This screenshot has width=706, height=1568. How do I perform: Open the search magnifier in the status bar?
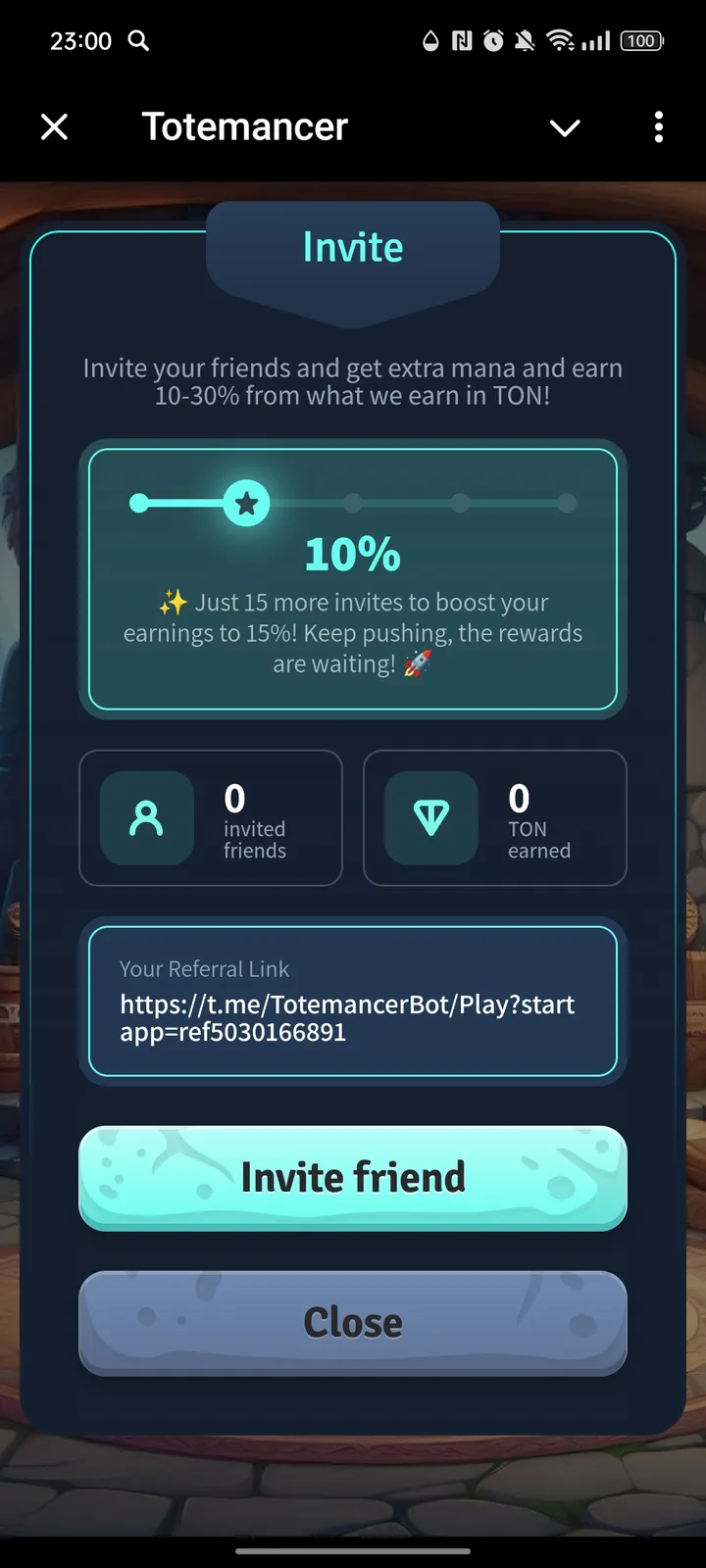(x=138, y=41)
